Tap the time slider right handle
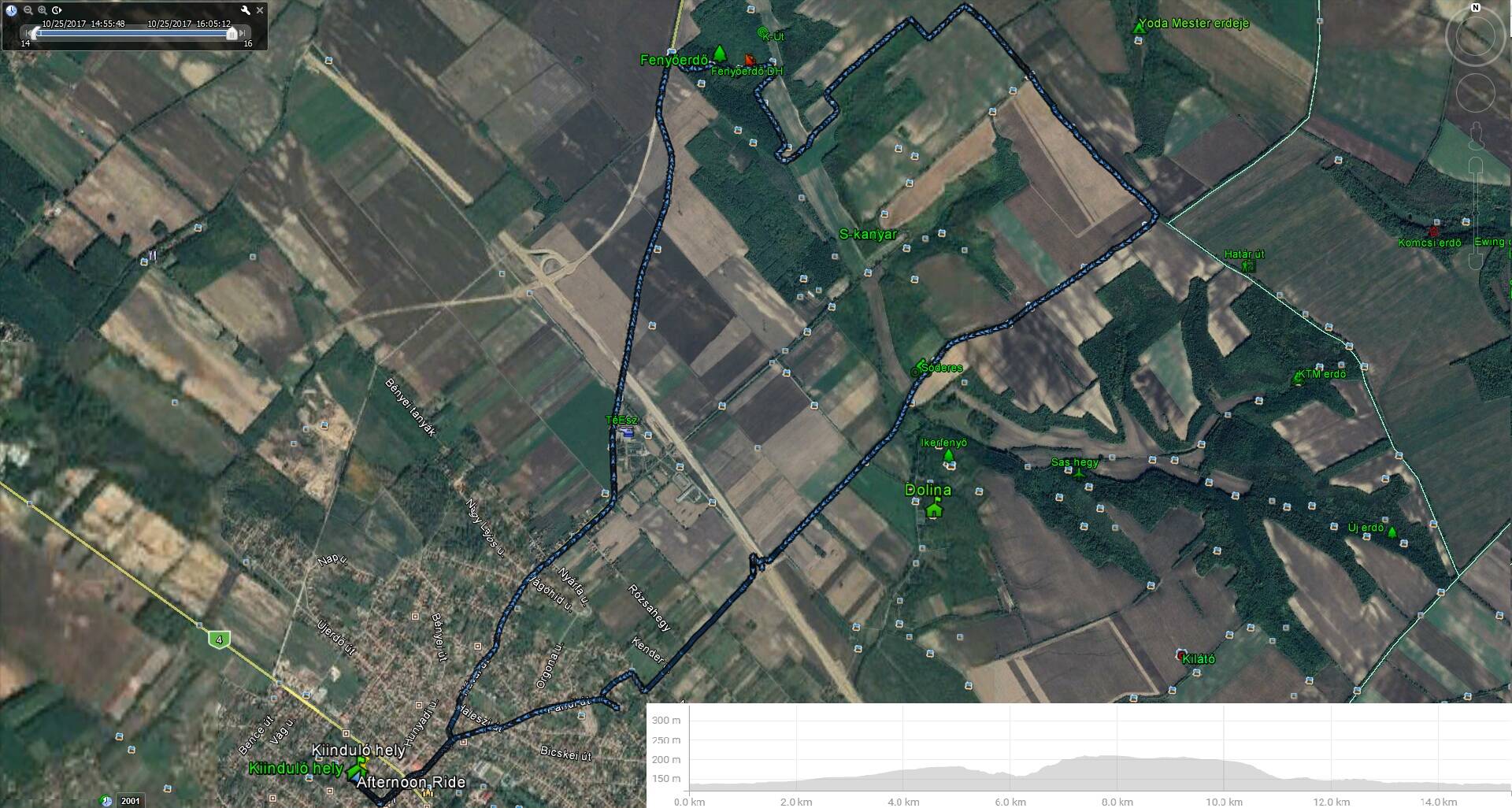1512x808 pixels. (x=232, y=34)
